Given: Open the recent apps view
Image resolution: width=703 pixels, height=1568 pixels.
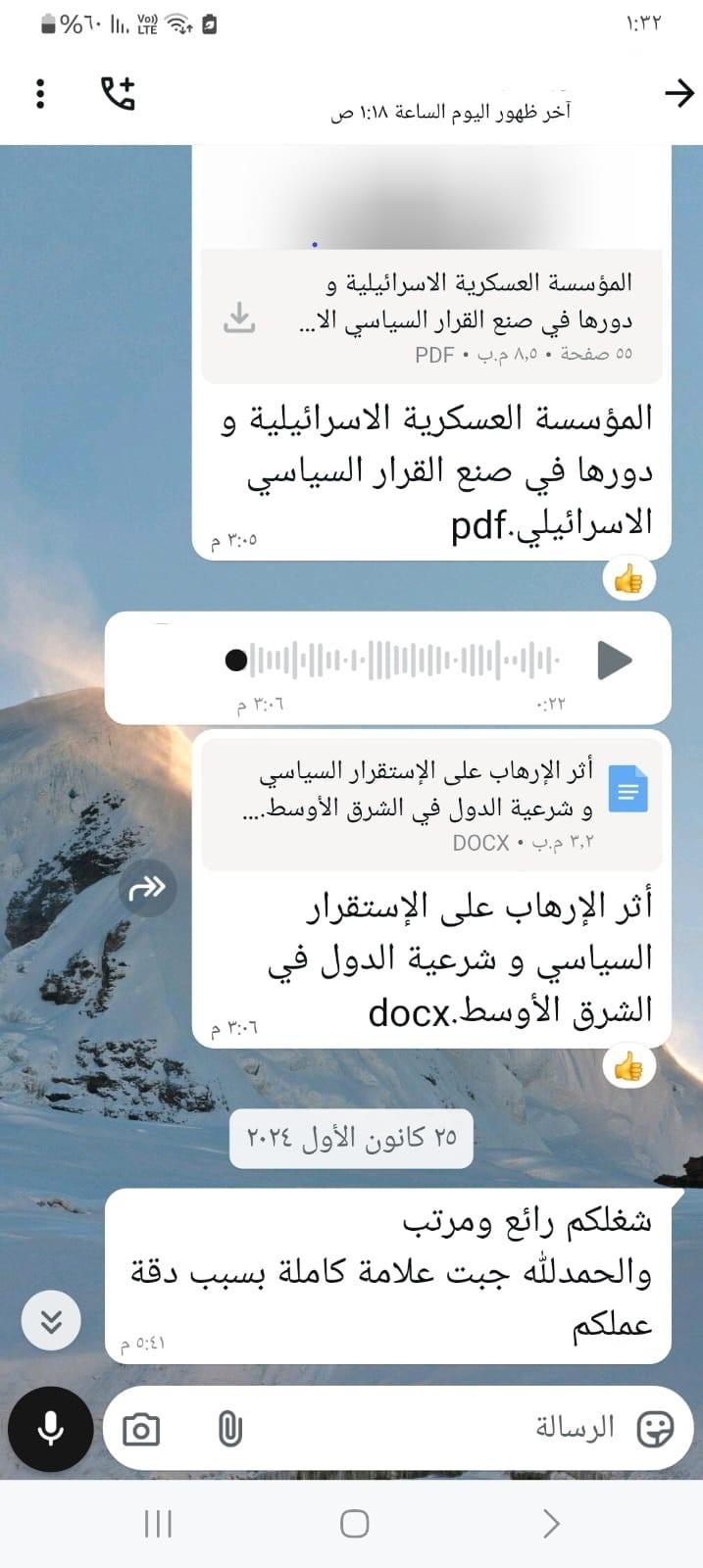Looking at the screenshot, I should click(x=158, y=1523).
